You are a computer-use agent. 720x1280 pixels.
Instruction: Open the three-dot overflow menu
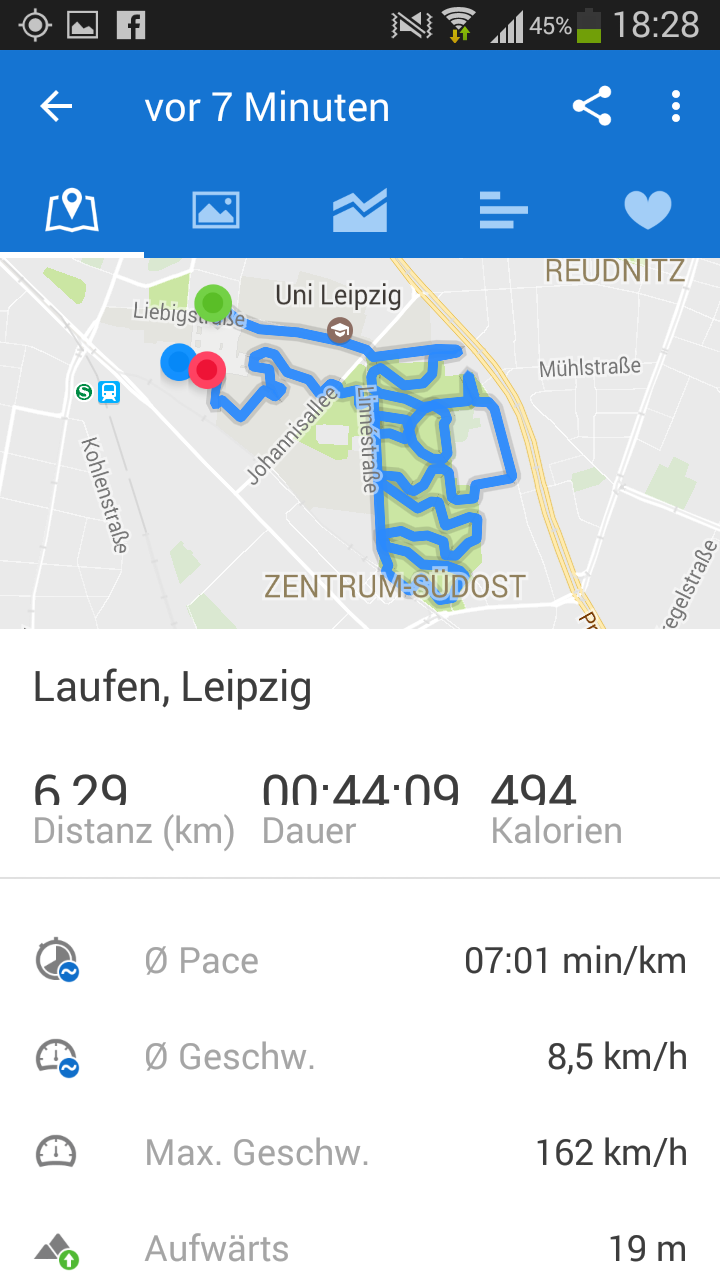(x=676, y=107)
